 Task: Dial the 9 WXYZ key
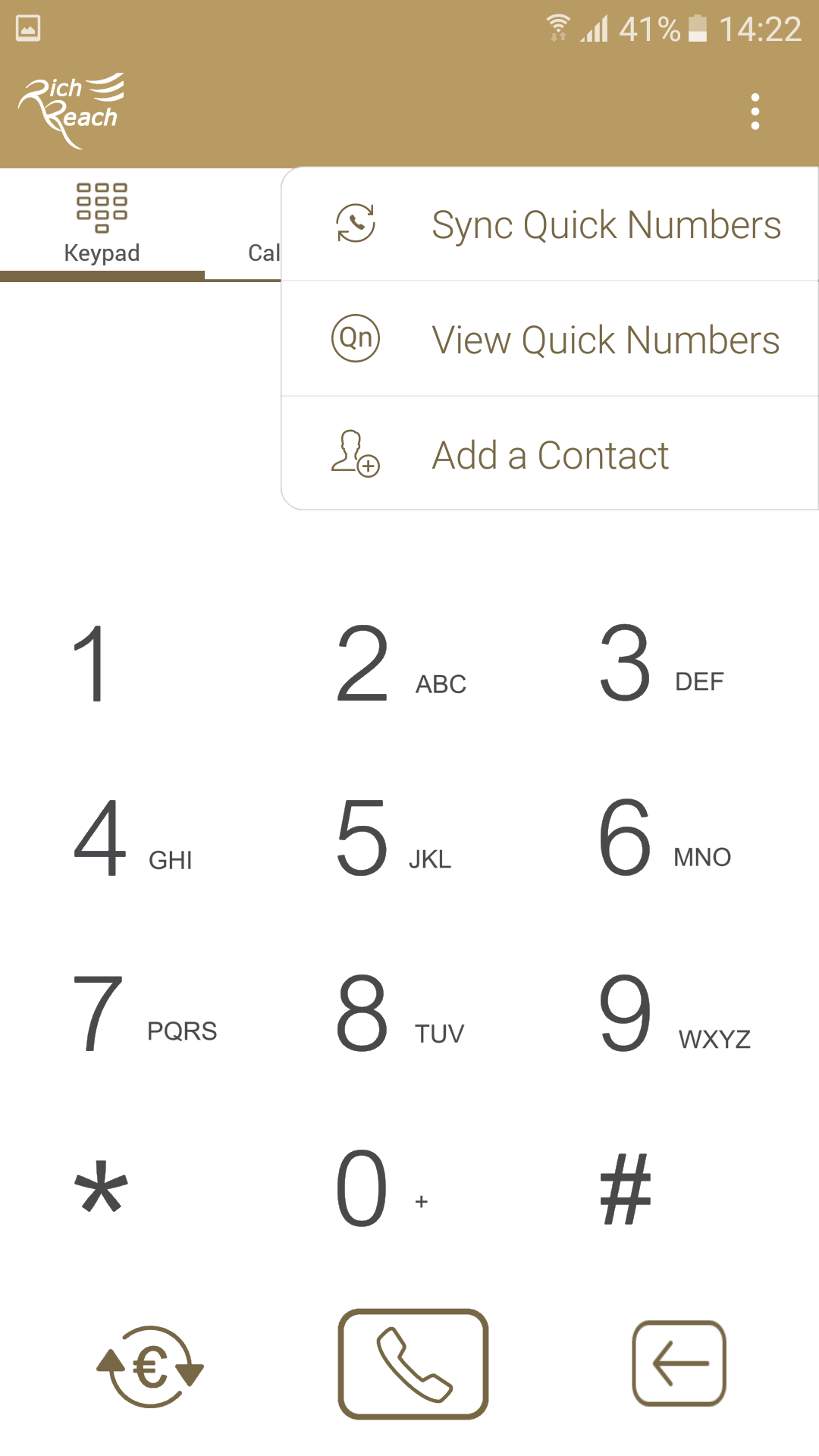(x=674, y=1014)
